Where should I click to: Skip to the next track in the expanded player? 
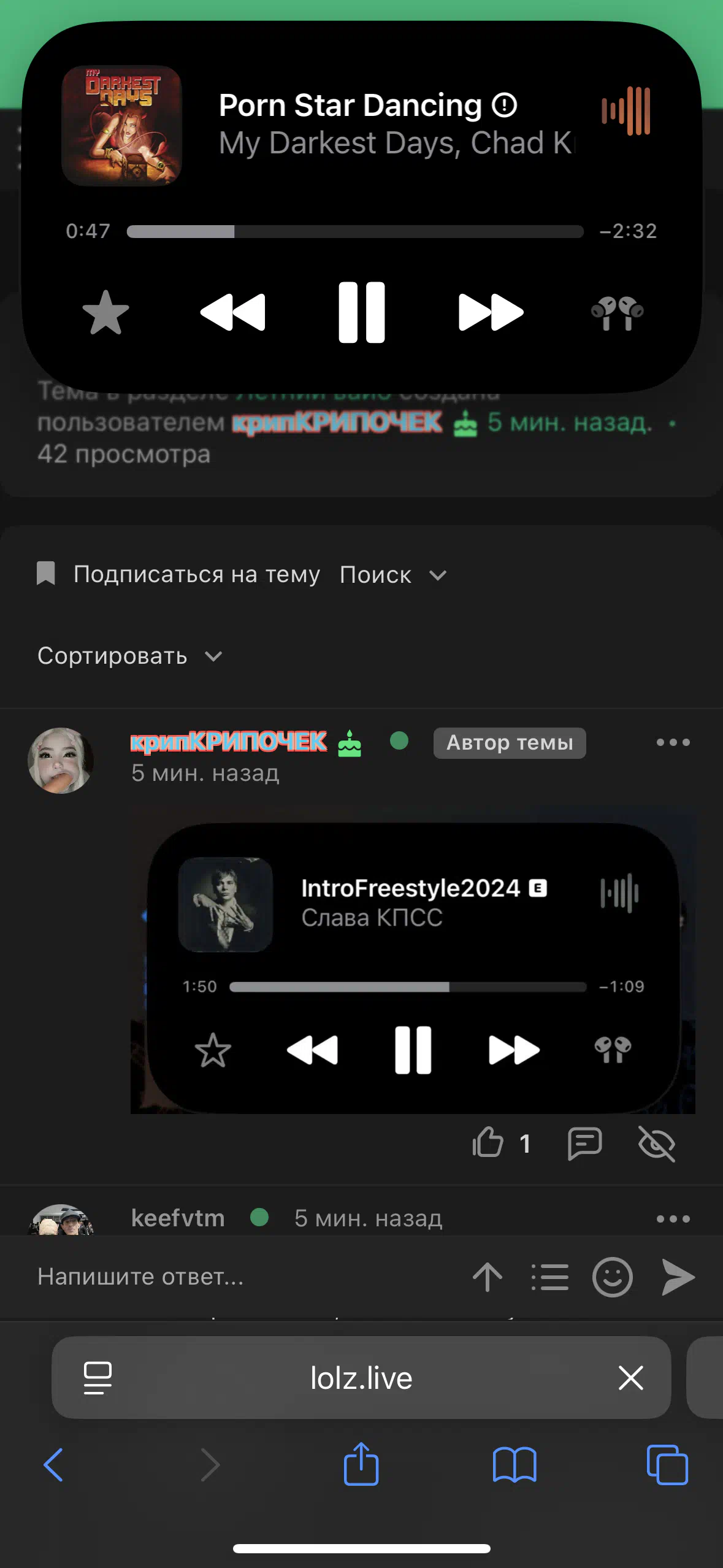(x=491, y=312)
